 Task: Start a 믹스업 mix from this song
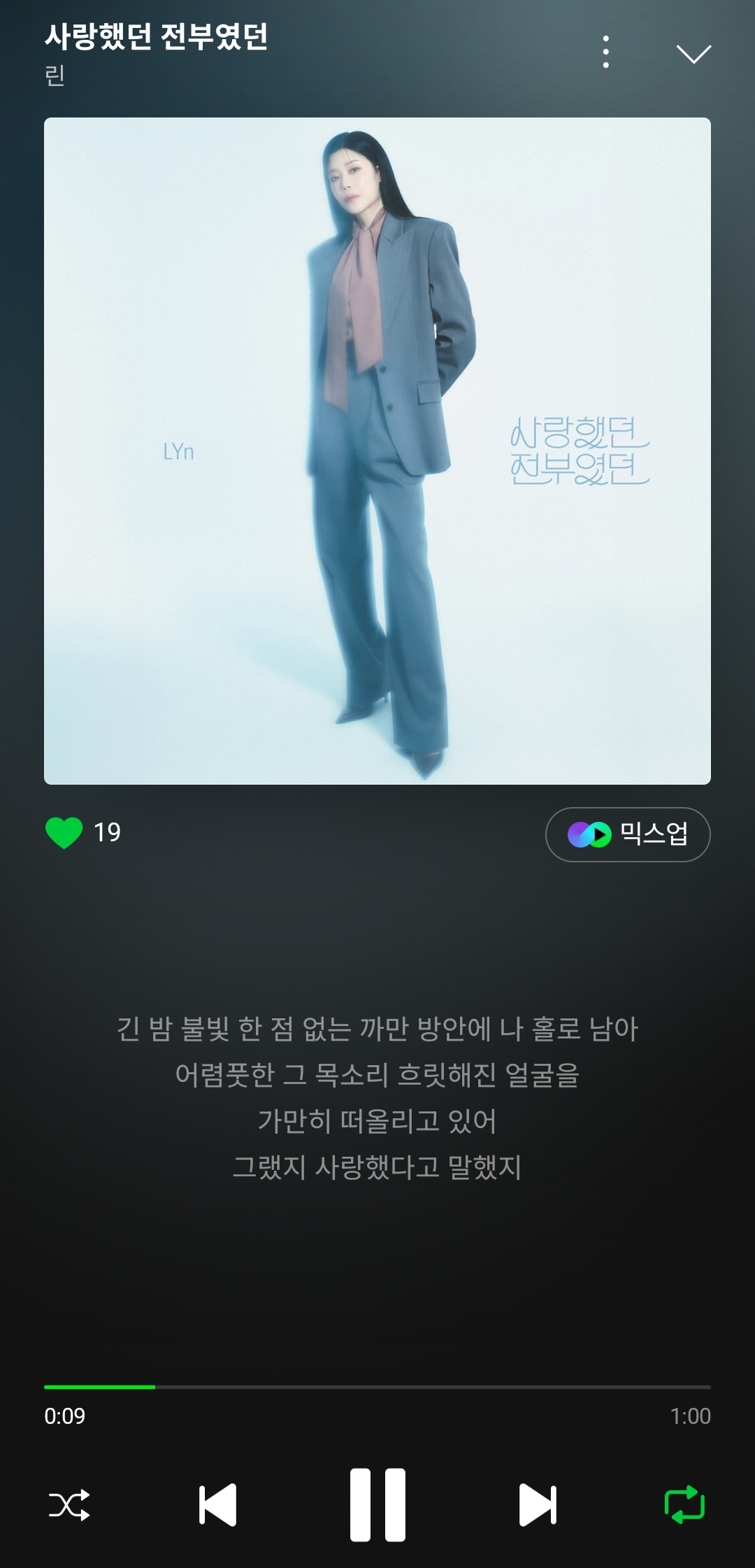click(x=627, y=834)
